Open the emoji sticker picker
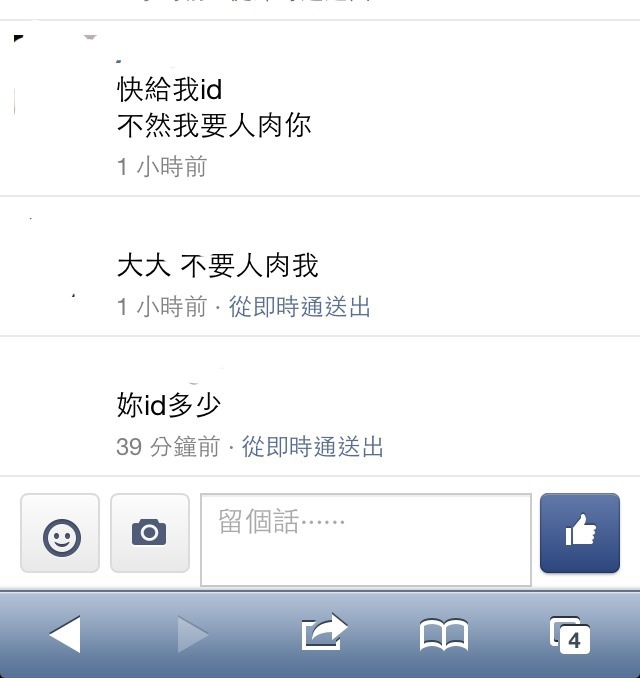Image resolution: width=640 pixels, height=678 pixels. point(60,533)
